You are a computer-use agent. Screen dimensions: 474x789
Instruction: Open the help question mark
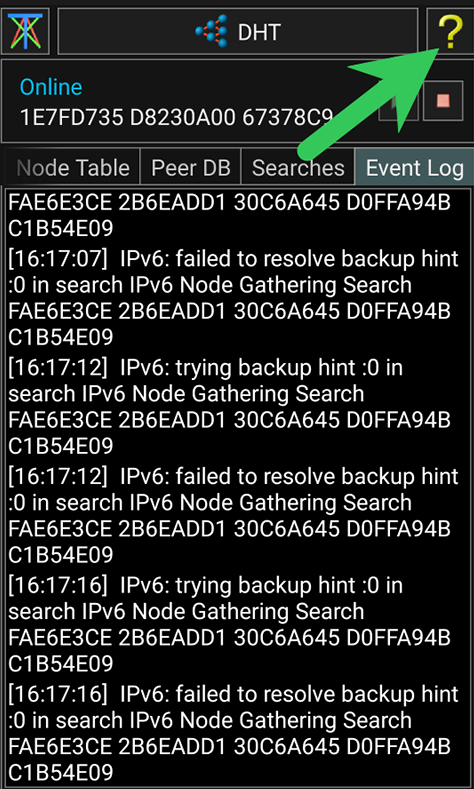click(449, 31)
